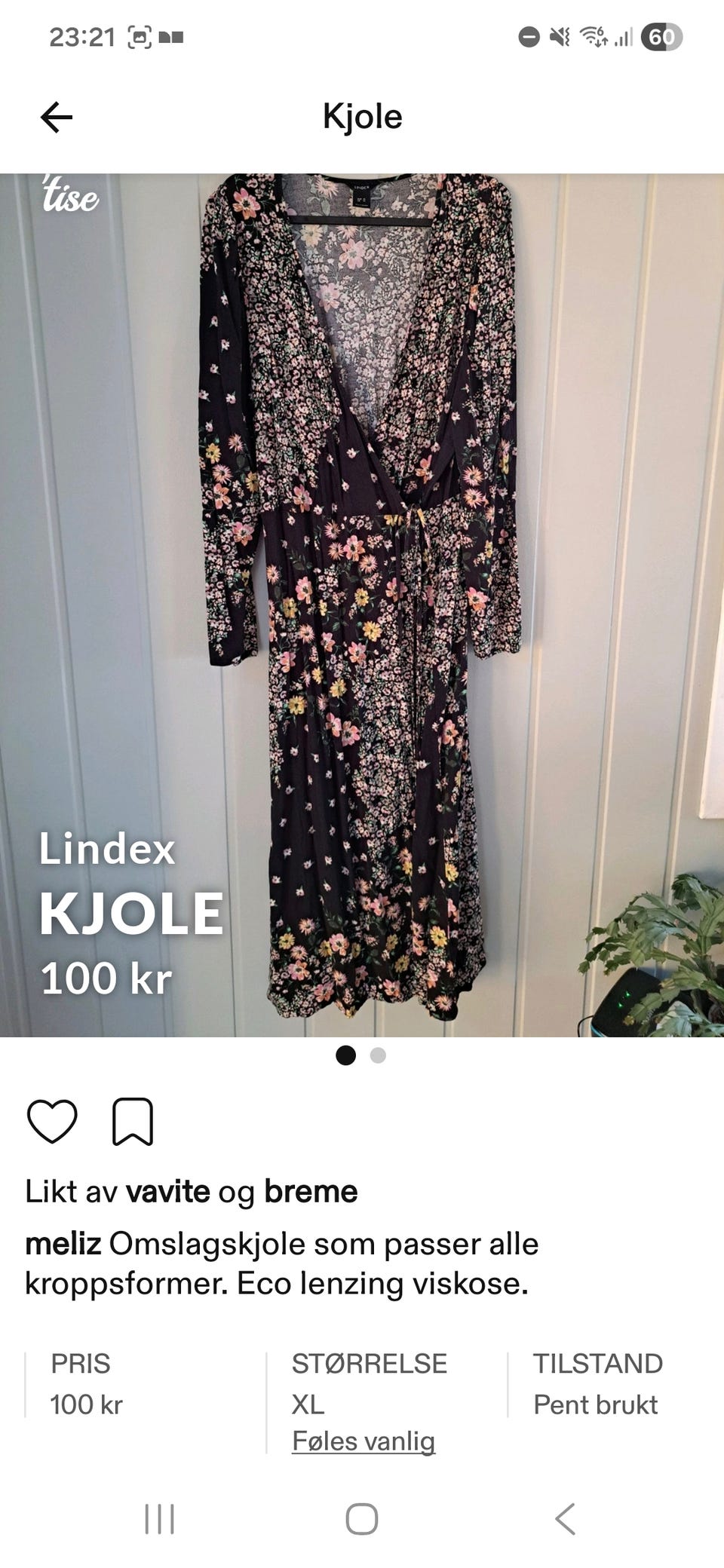
Task: Open the 'Føles vanlig' size link
Action: (364, 1442)
